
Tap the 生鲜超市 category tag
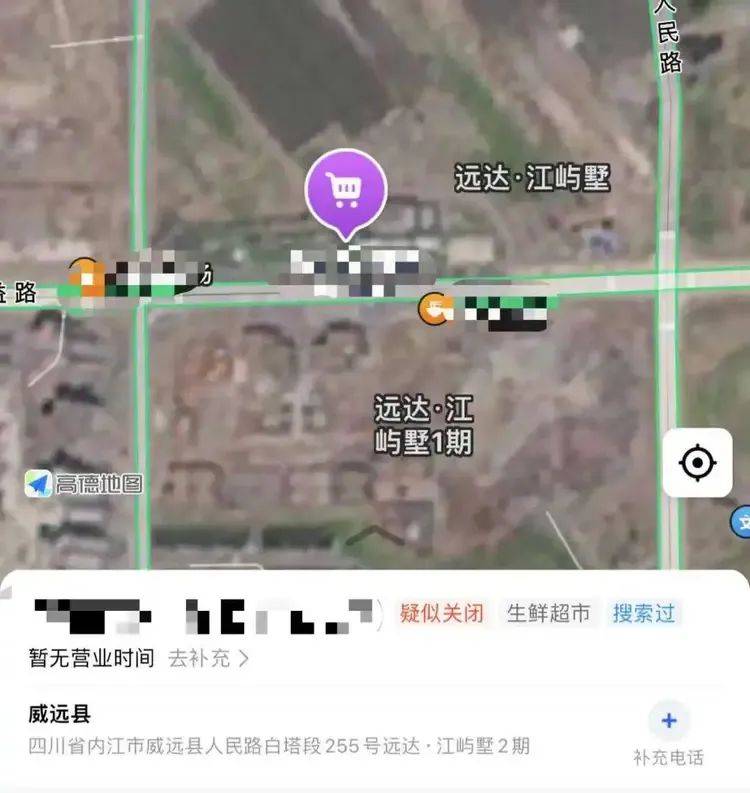pyautogui.click(x=549, y=614)
